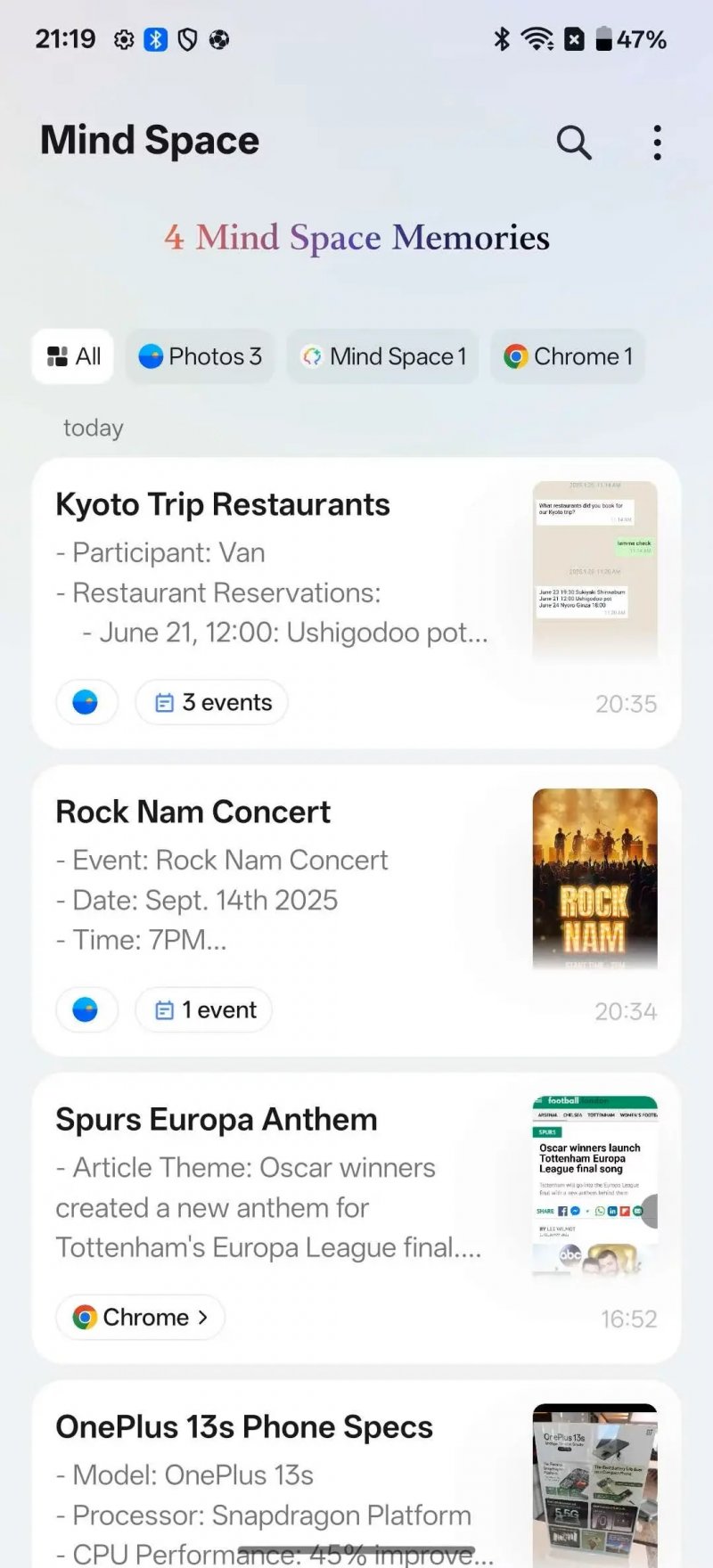This screenshot has height=1568, width=713.
Task: Click the Photos icon on Rock Nam Concert card
Action: [86, 1009]
